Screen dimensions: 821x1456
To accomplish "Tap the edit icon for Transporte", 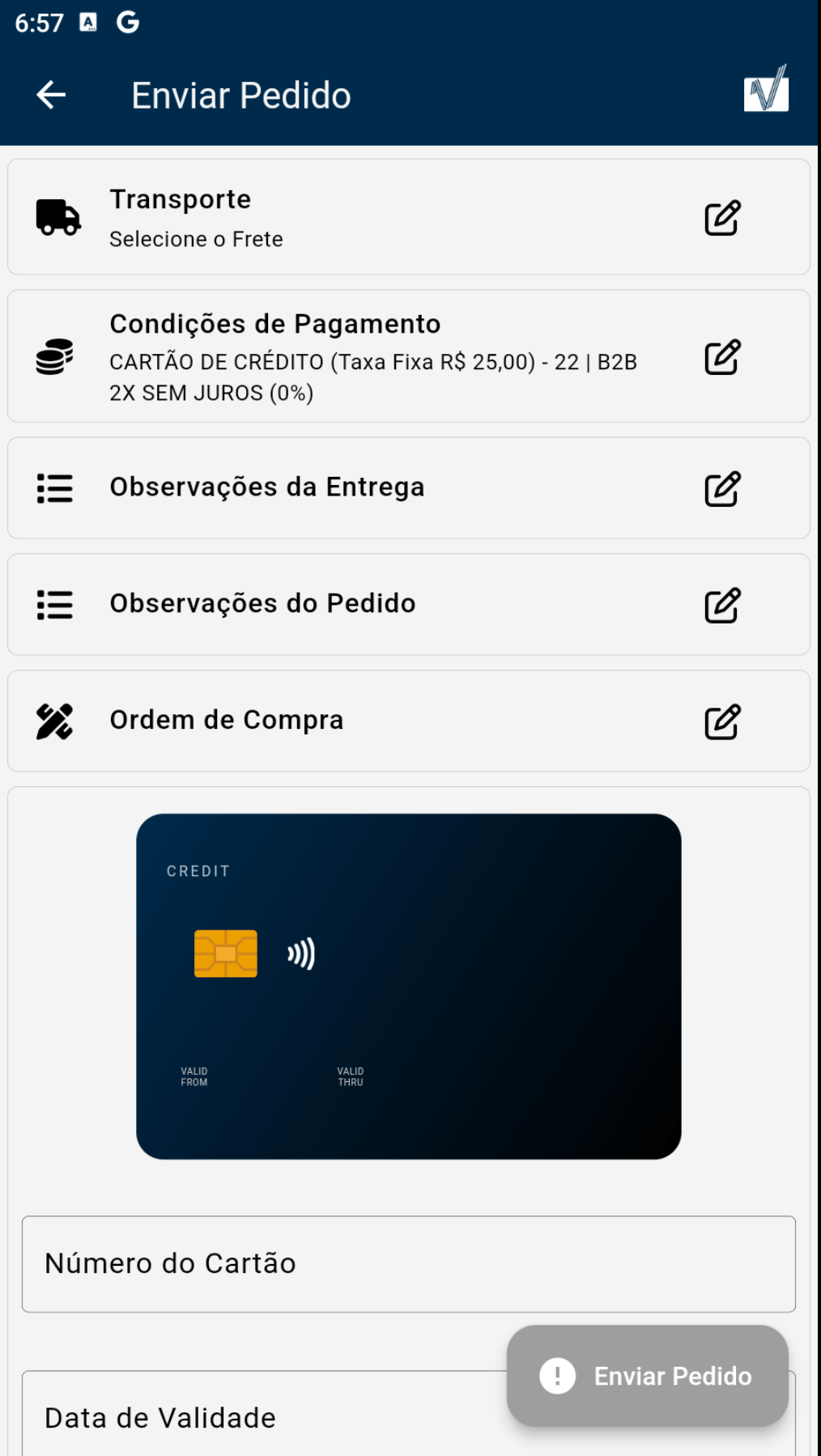I will (x=723, y=216).
